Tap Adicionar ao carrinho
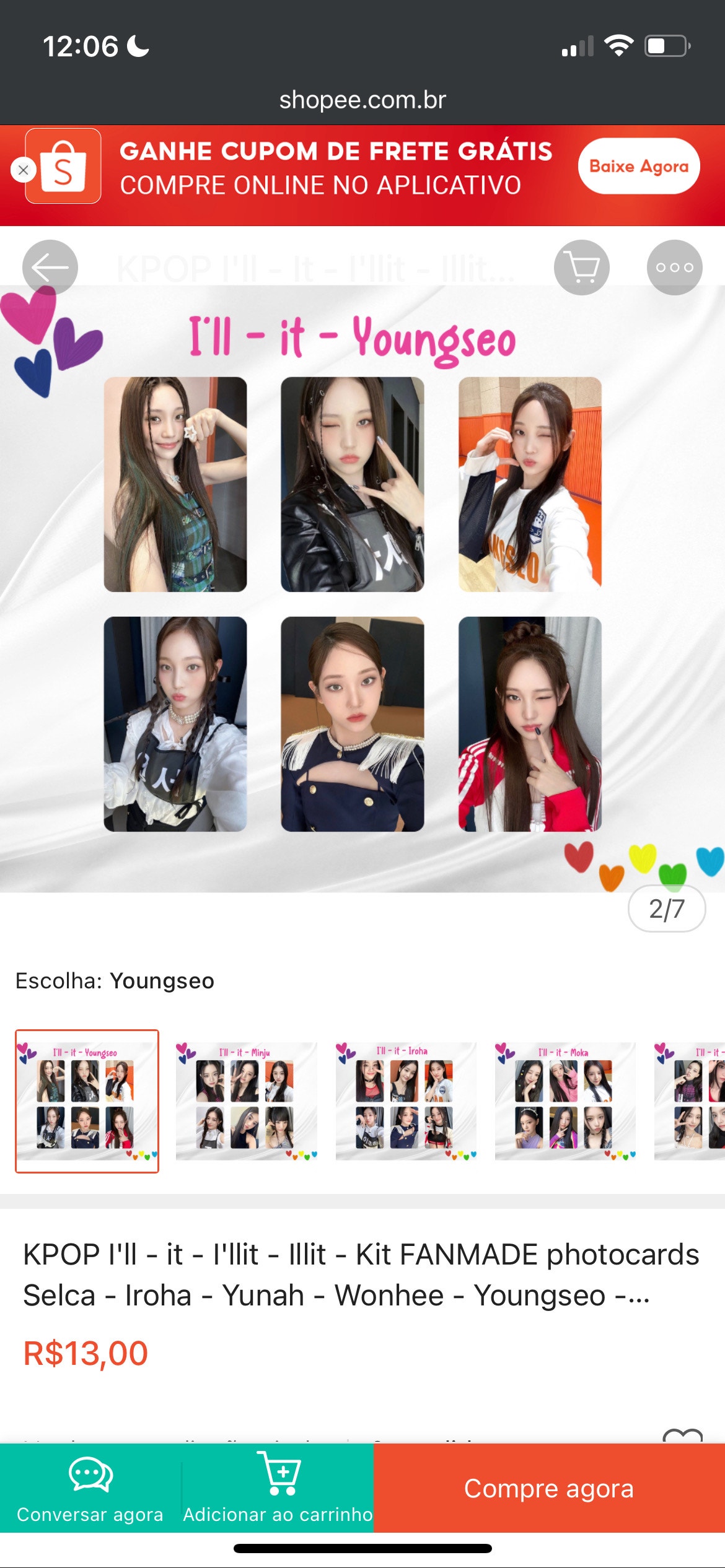The height and width of the screenshot is (1568, 725). (x=278, y=1487)
